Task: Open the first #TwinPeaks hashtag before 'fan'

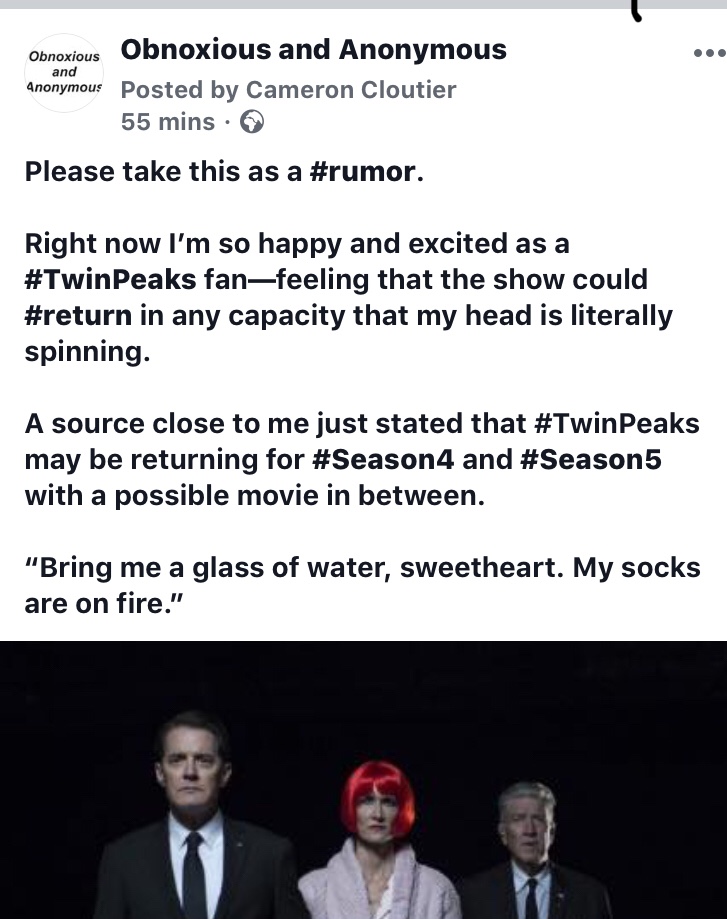Action: pos(110,279)
